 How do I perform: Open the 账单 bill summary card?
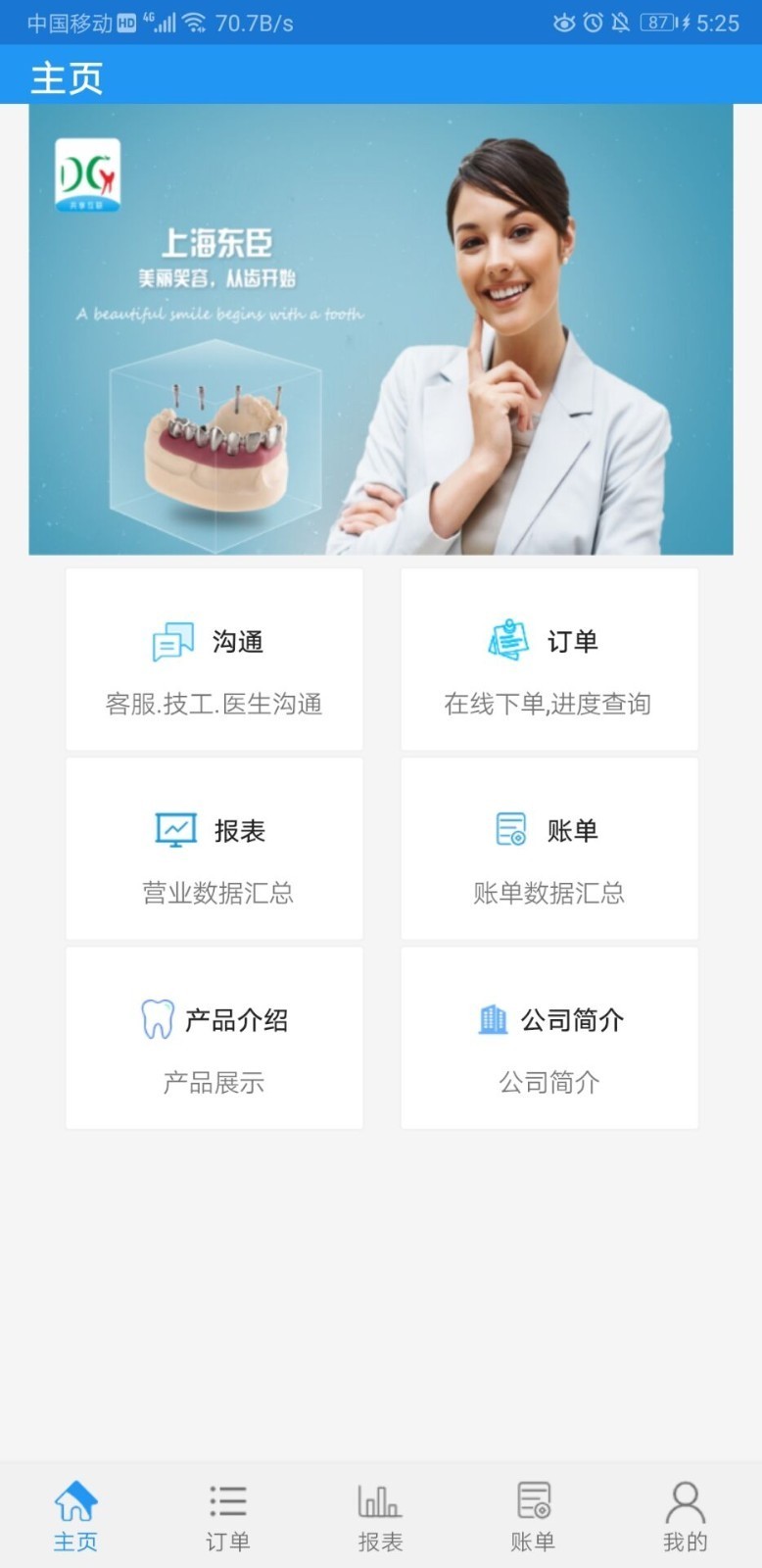[x=548, y=849]
